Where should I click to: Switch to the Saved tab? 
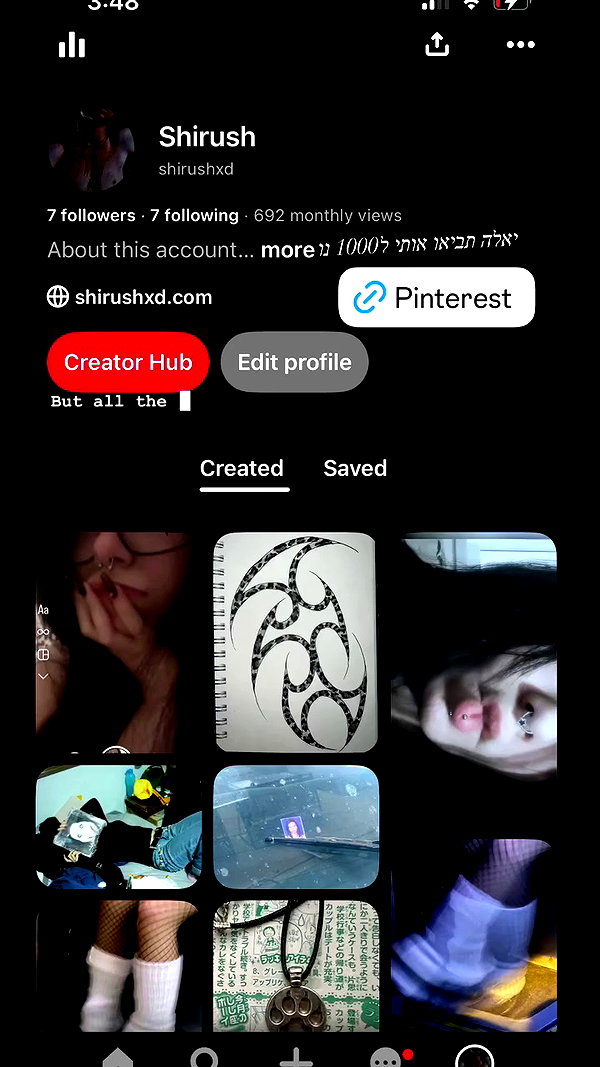coord(355,468)
